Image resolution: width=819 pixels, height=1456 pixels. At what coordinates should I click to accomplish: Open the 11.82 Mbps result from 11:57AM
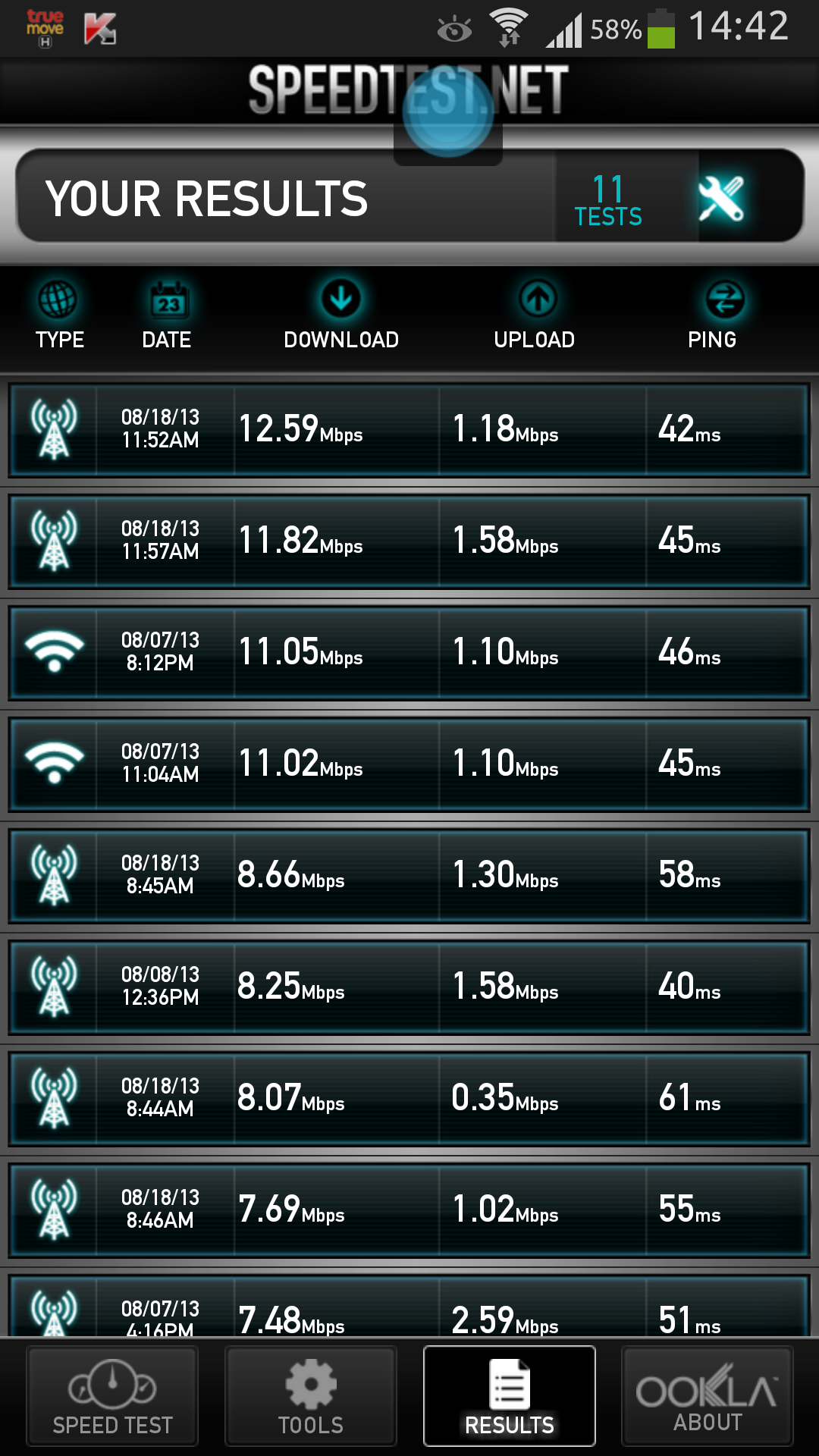[x=409, y=541]
